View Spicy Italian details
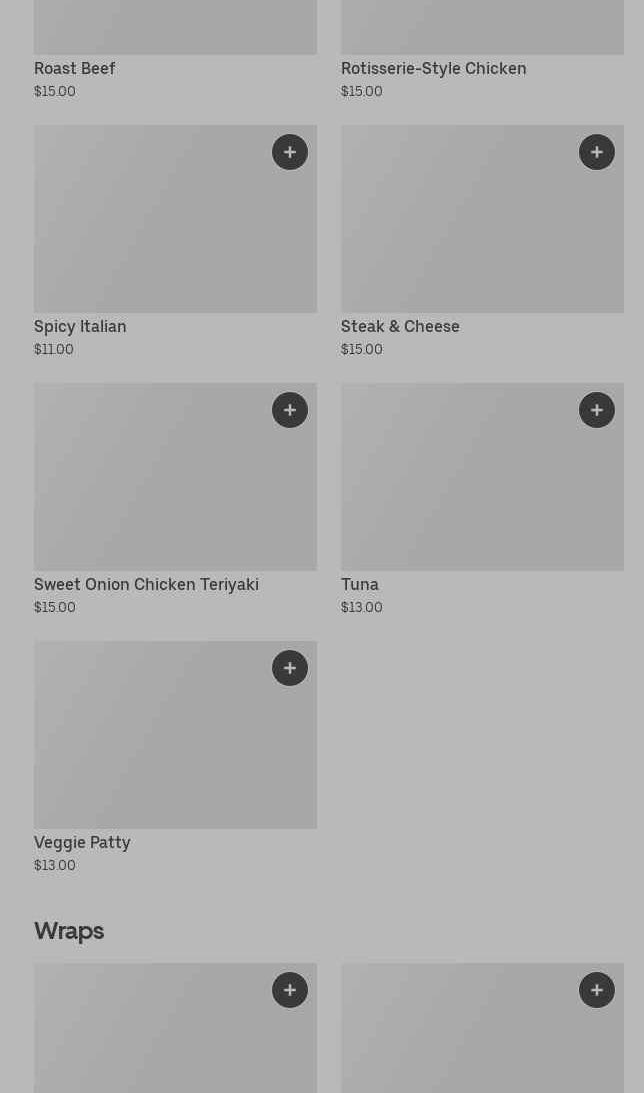 coord(176,241)
